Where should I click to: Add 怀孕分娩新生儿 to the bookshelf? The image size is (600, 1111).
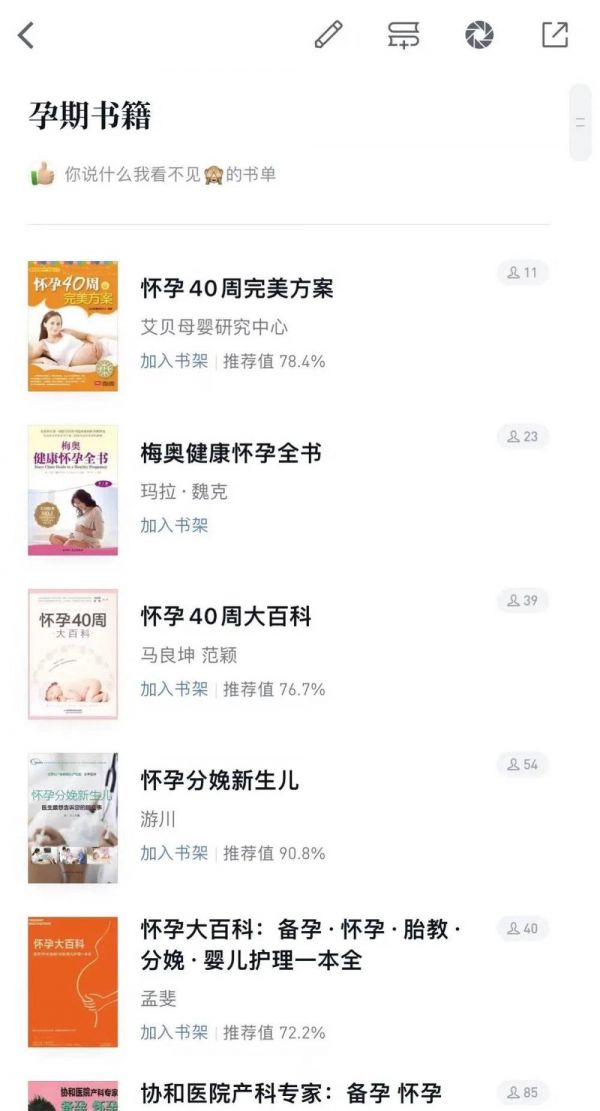(174, 853)
